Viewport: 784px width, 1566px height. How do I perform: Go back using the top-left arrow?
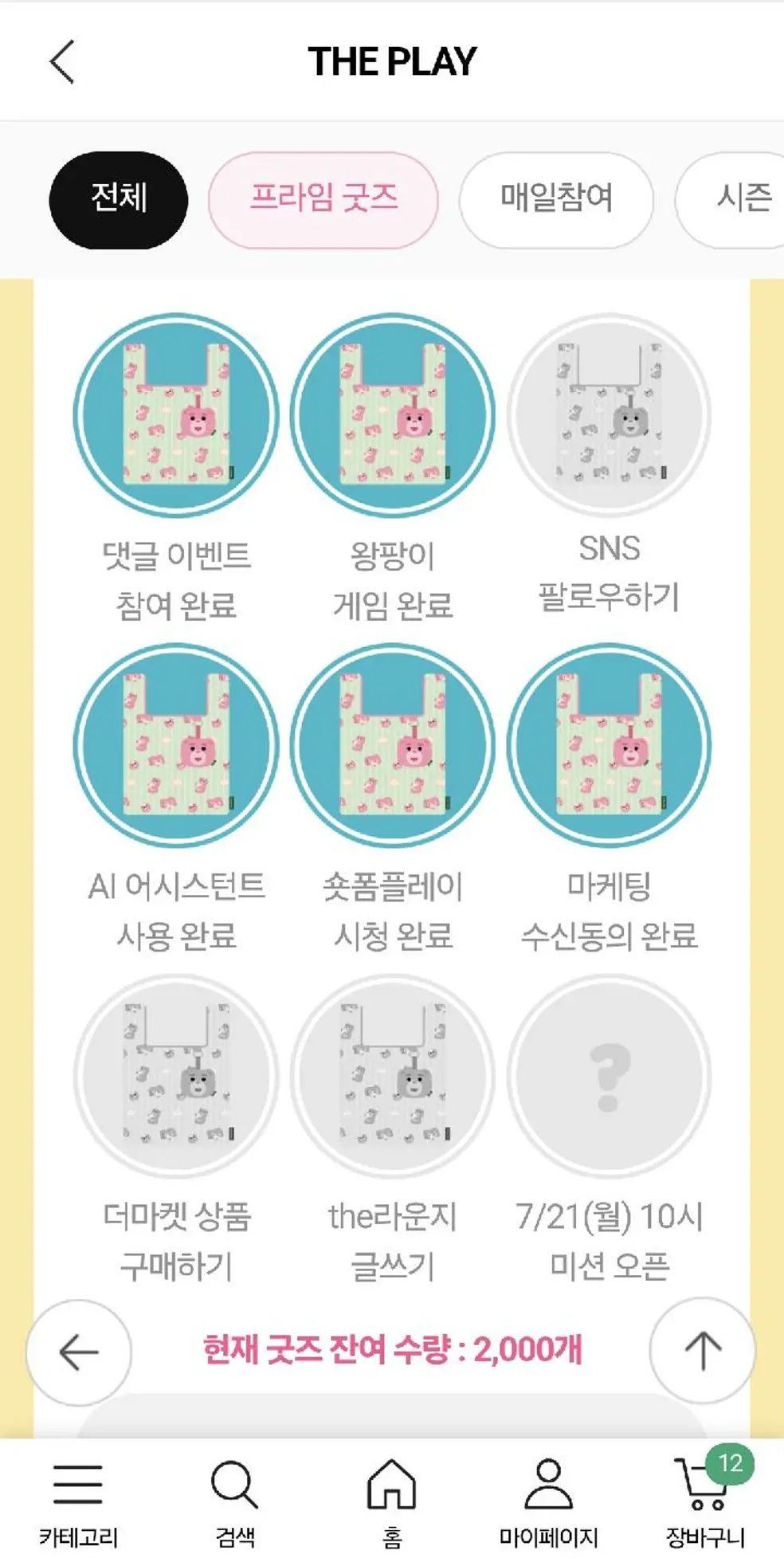click(62, 61)
